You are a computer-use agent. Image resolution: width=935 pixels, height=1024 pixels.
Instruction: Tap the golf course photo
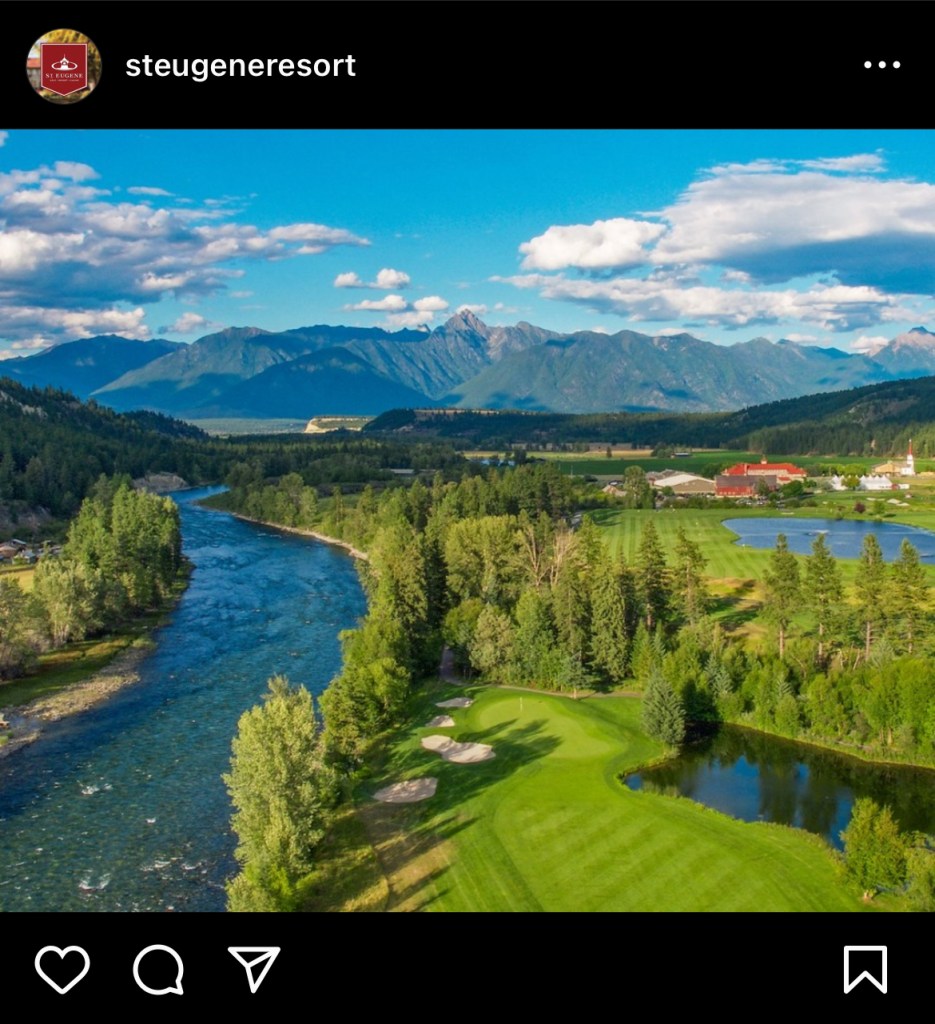[467, 520]
